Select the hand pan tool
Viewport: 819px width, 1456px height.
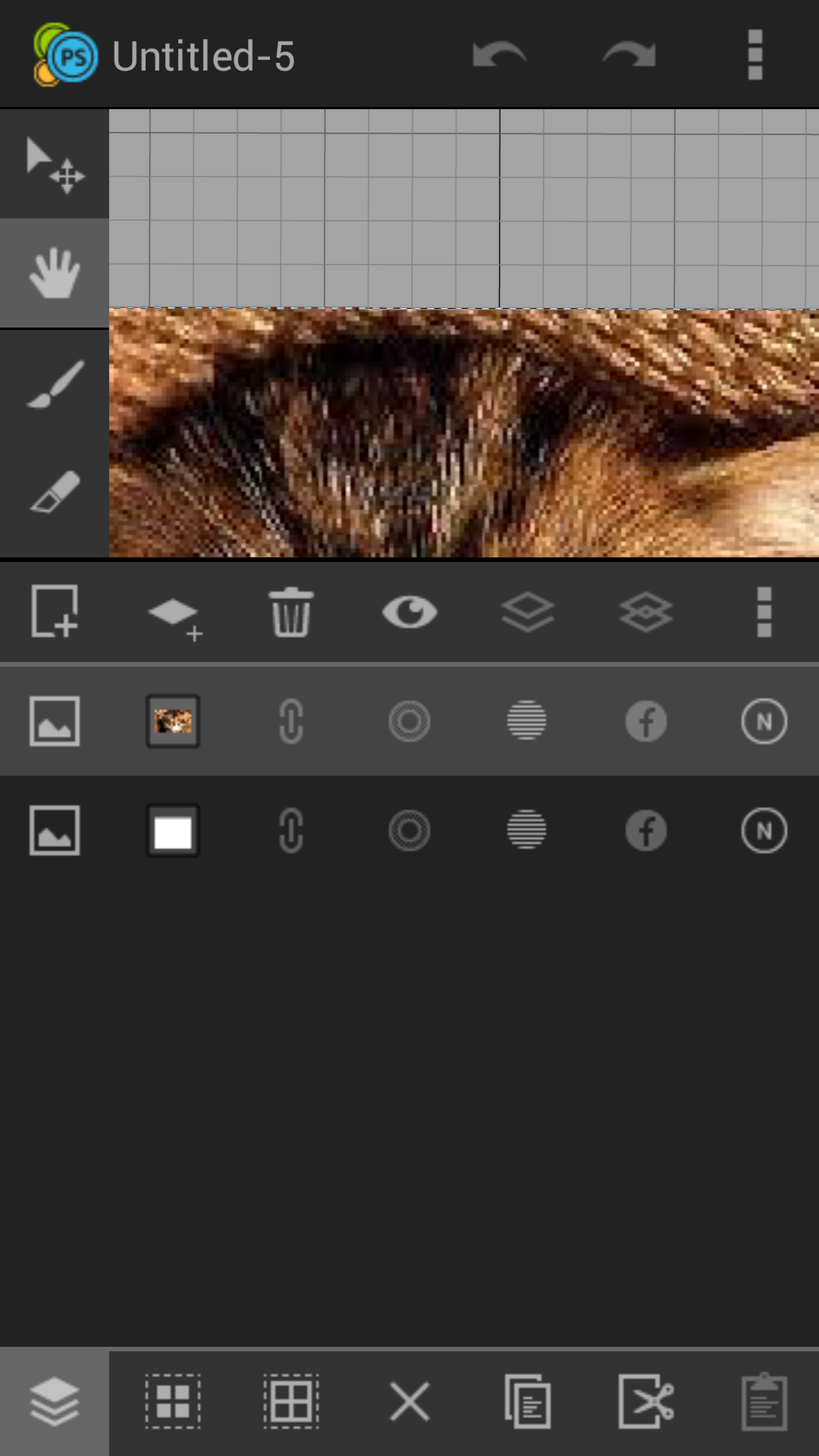pyautogui.click(x=55, y=274)
